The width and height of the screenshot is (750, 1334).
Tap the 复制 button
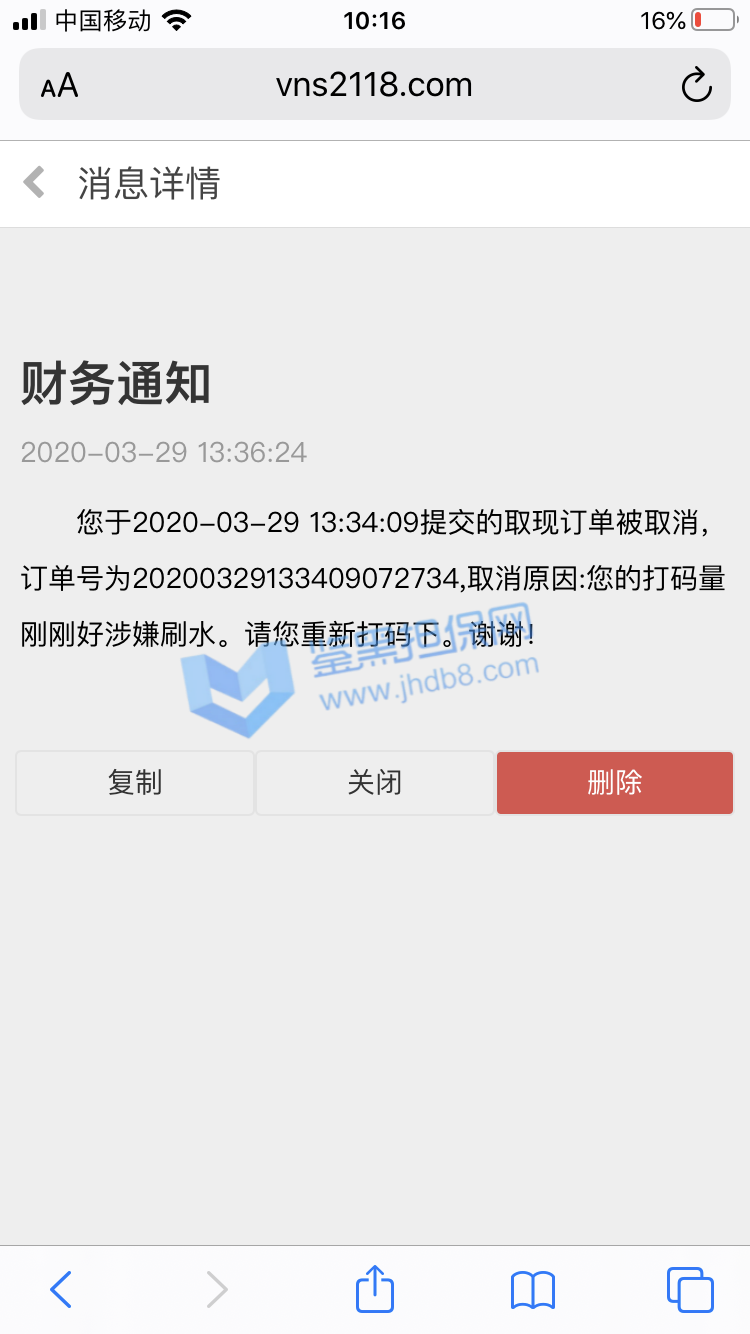(x=135, y=782)
